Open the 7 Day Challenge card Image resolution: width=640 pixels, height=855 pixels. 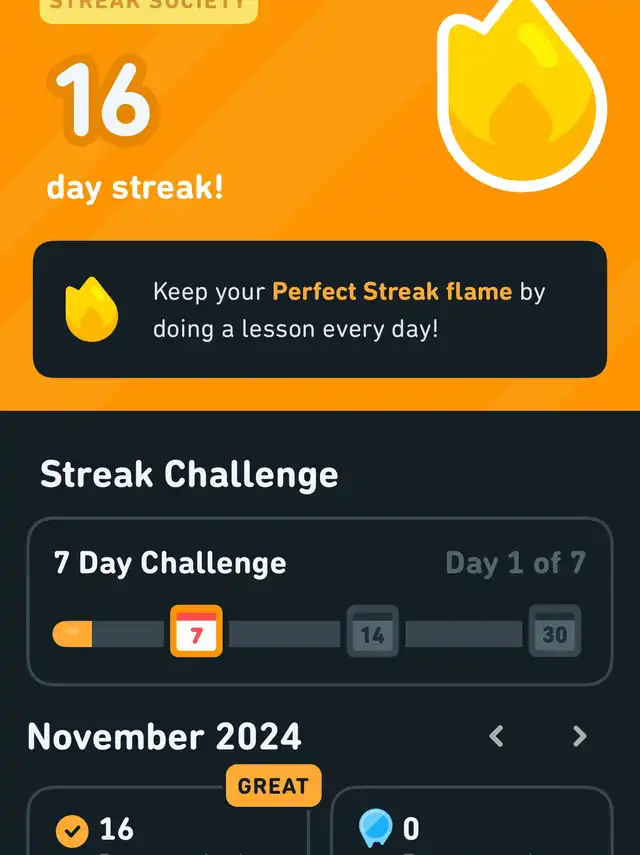pyautogui.click(x=319, y=601)
